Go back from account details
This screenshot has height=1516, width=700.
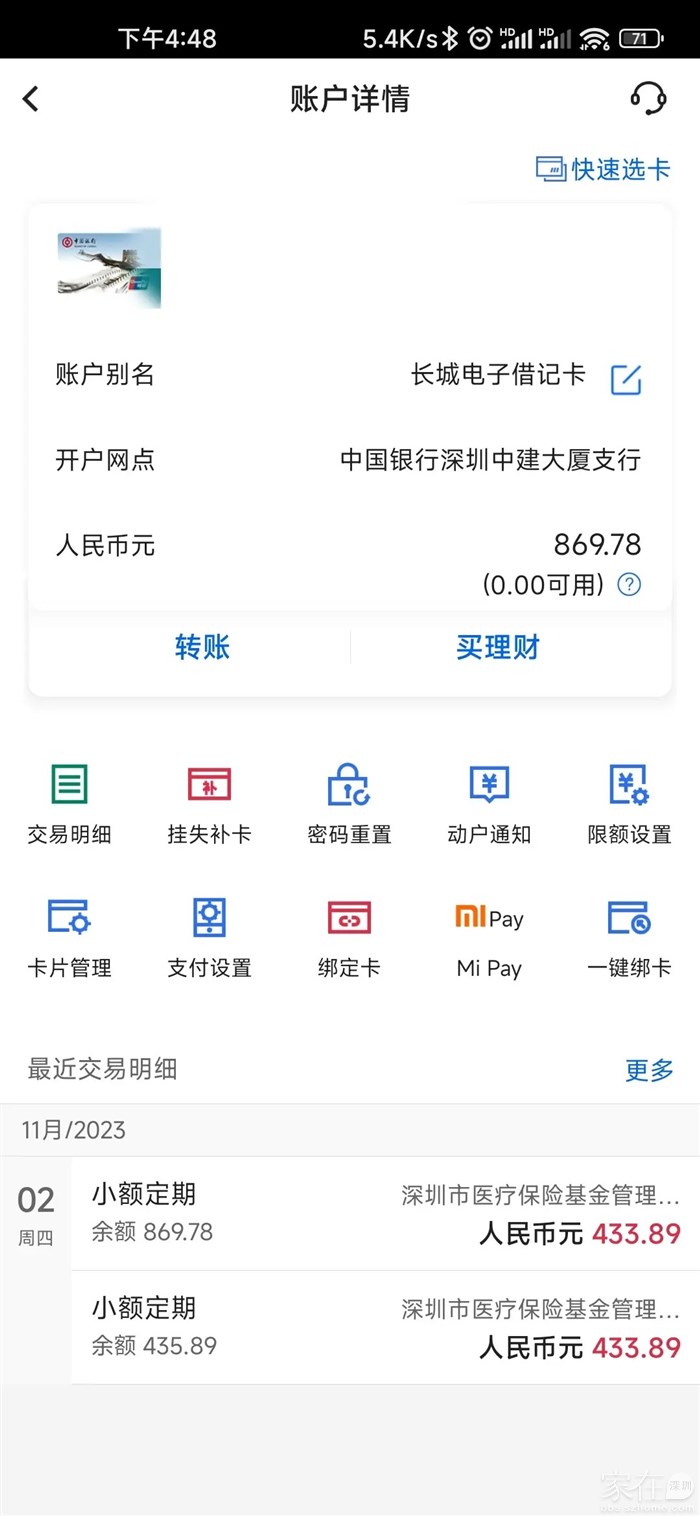point(31,98)
